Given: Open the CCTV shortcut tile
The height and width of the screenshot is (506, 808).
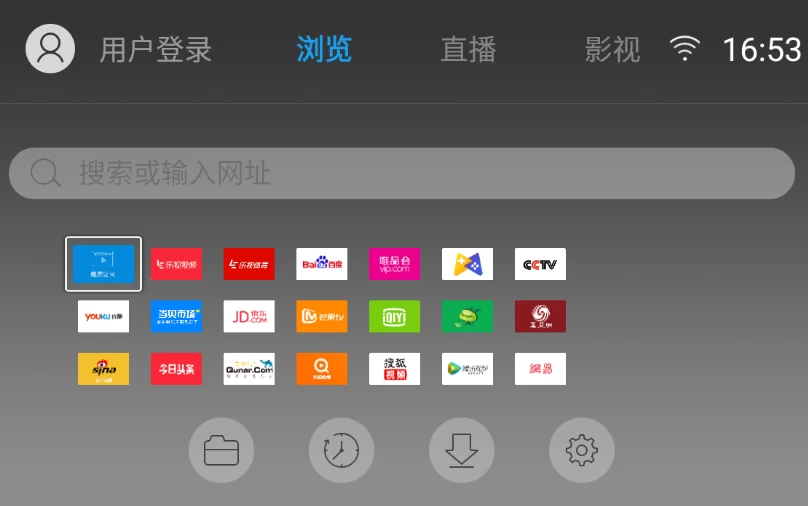Looking at the screenshot, I should [540, 264].
